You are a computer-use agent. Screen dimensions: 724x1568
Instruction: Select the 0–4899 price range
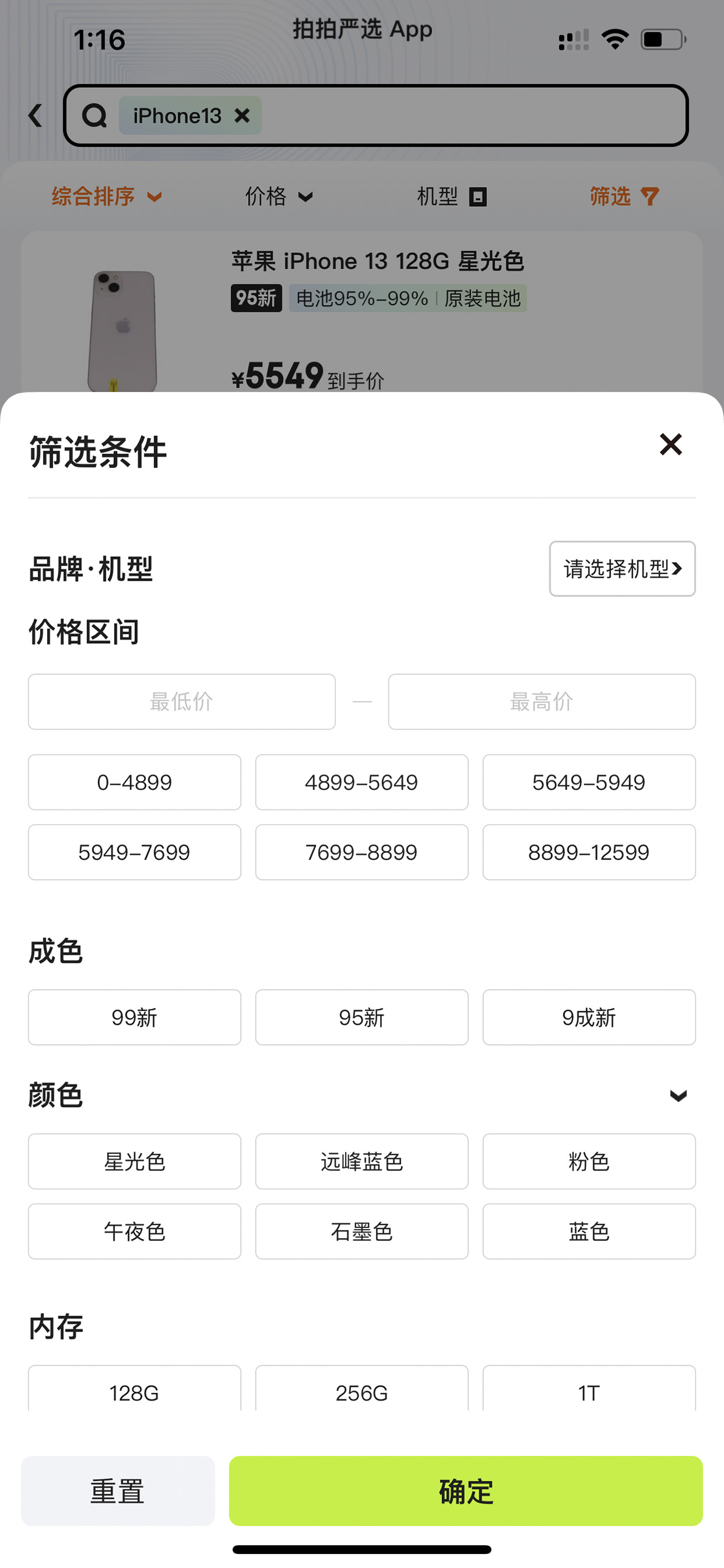point(134,782)
